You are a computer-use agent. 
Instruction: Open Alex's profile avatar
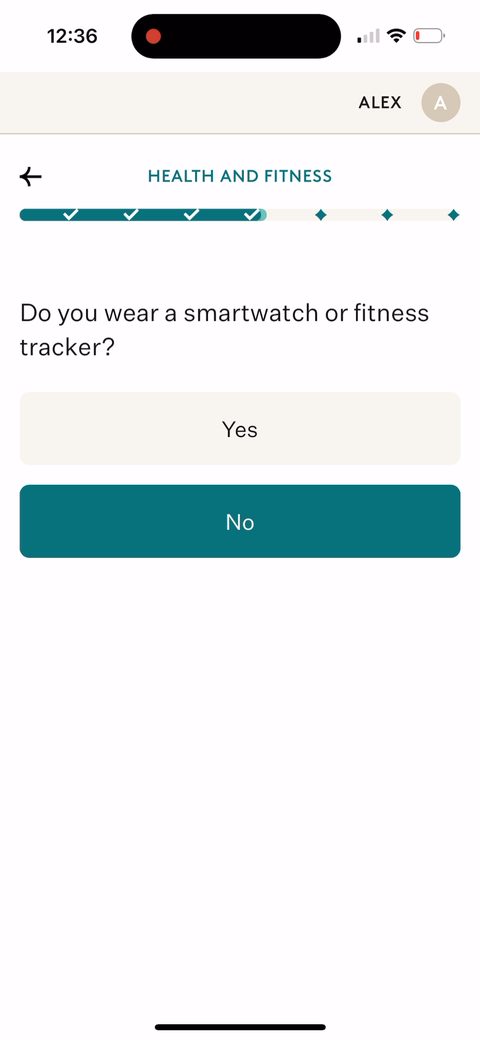click(441, 103)
